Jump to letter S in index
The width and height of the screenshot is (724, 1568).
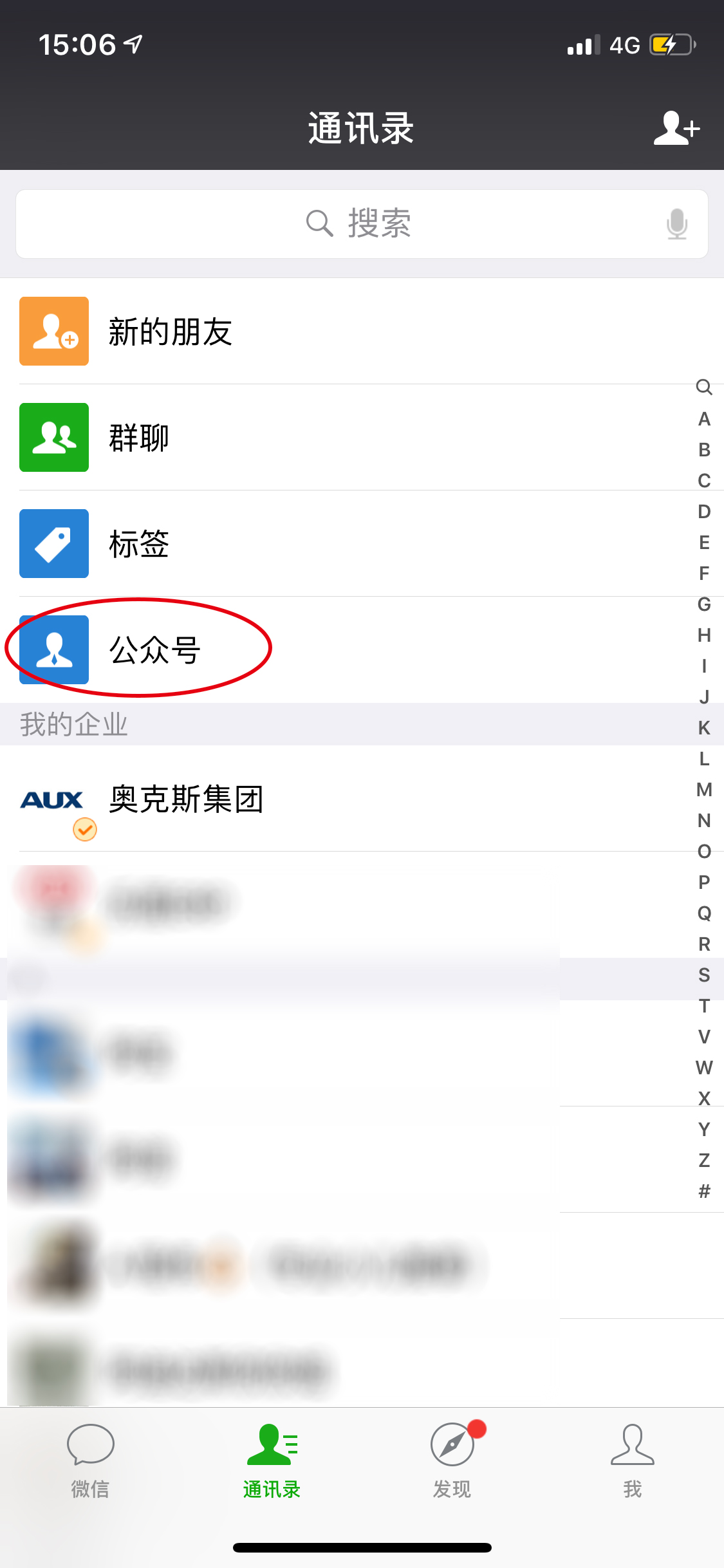pos(704,975)
